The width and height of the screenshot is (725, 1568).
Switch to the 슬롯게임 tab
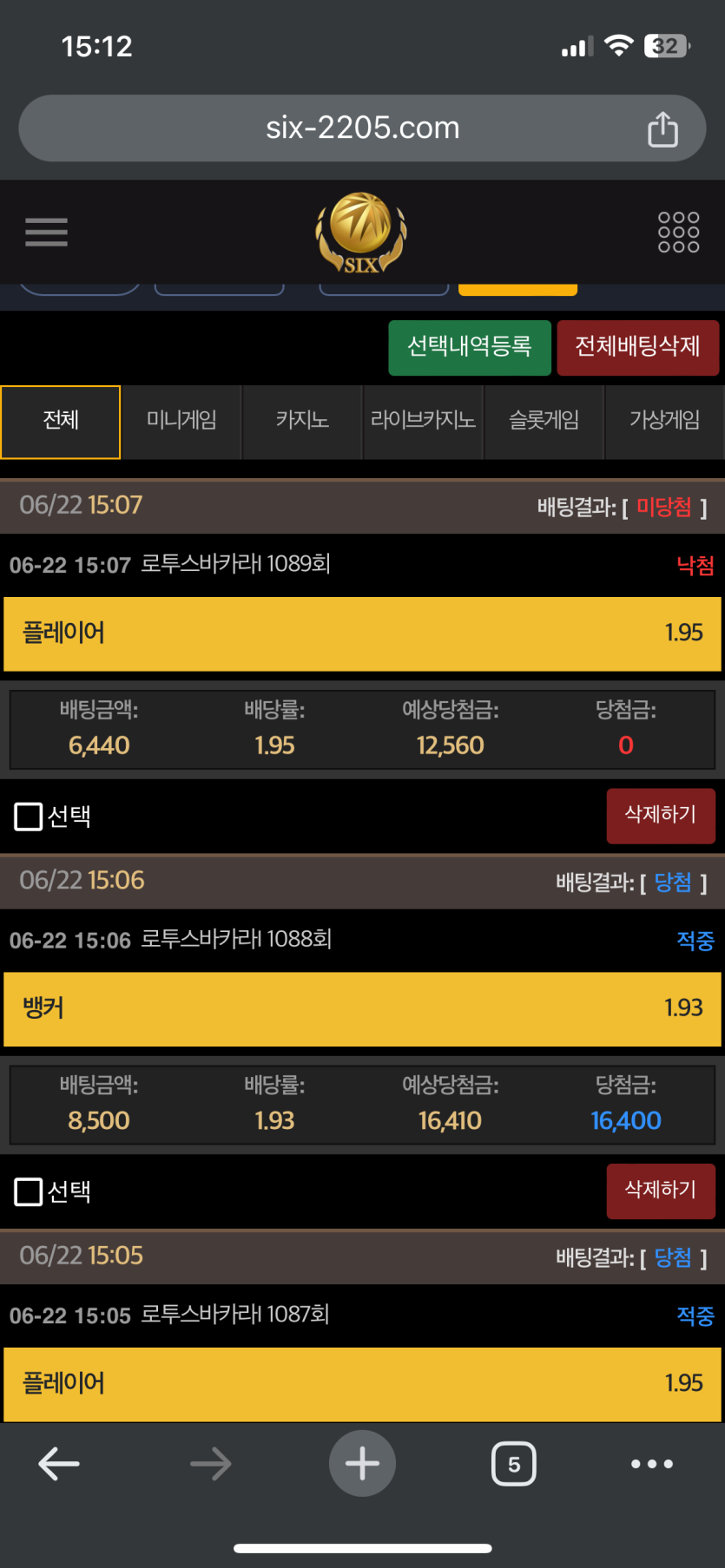pyautogui.click(x=544, y=422)
